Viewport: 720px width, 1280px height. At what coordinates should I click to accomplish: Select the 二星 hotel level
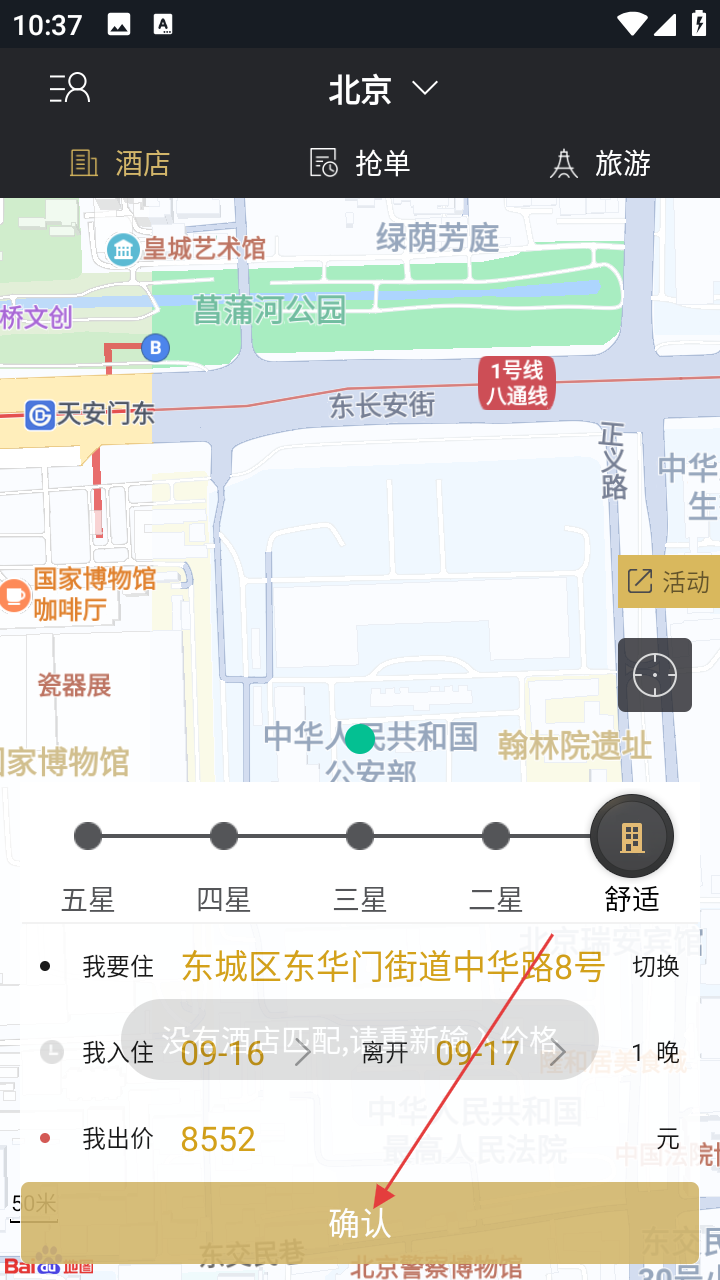coord(496,836)
